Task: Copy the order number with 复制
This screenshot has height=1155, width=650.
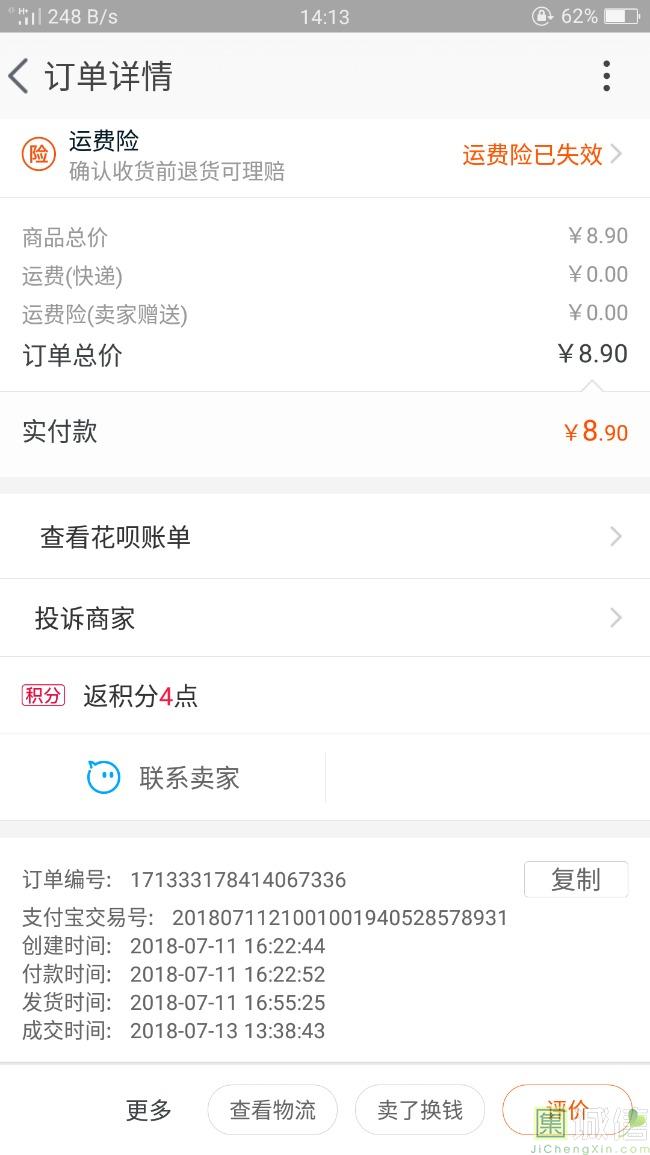Action: 575,880
